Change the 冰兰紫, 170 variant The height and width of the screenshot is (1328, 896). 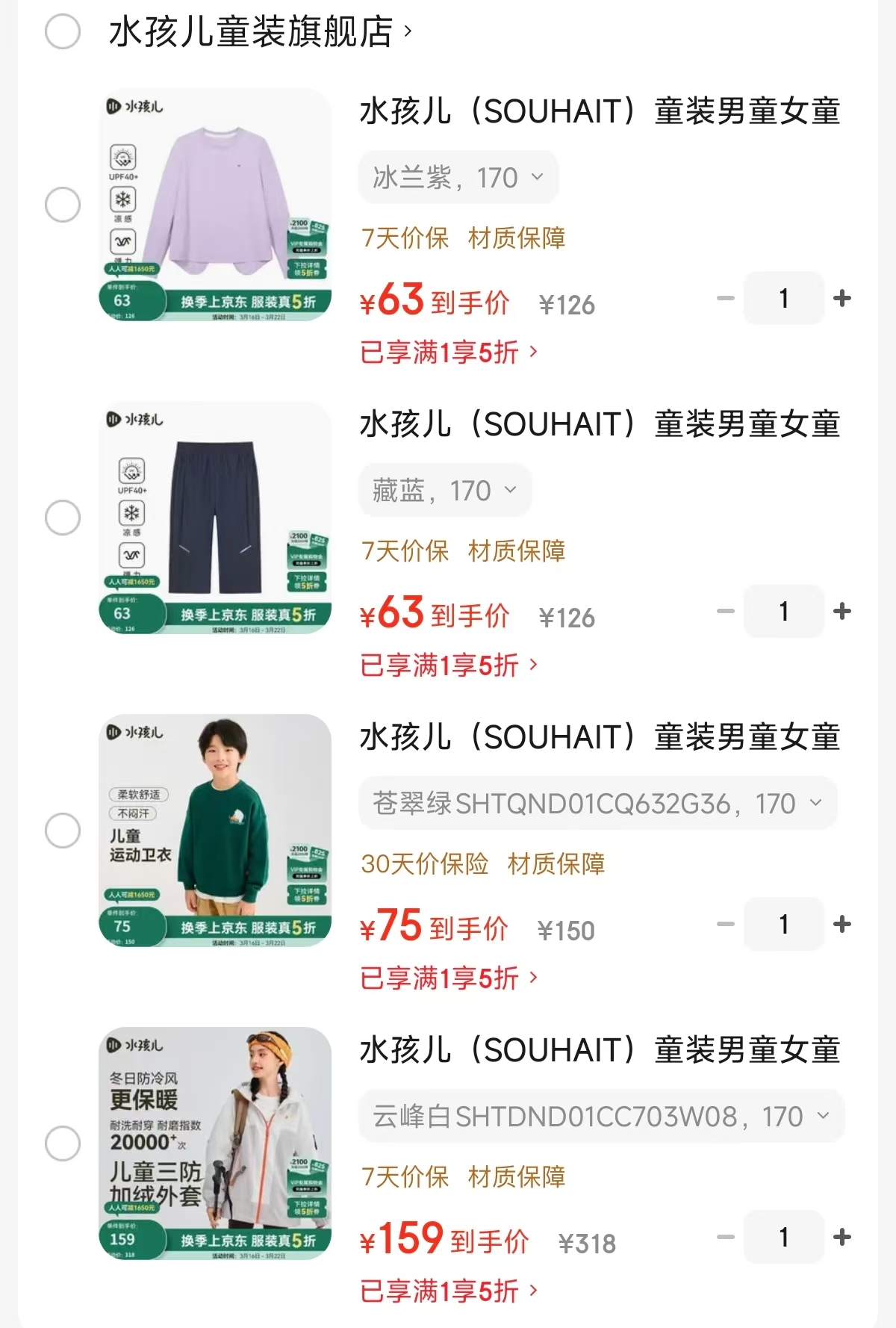coord(458,178)
